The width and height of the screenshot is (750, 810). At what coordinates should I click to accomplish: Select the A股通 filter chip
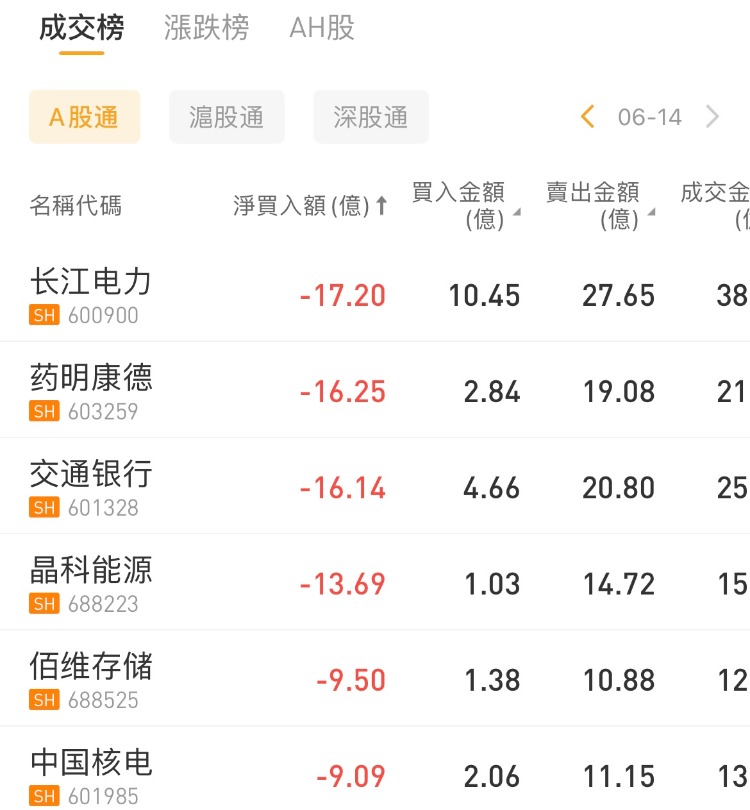click(84, 117)
